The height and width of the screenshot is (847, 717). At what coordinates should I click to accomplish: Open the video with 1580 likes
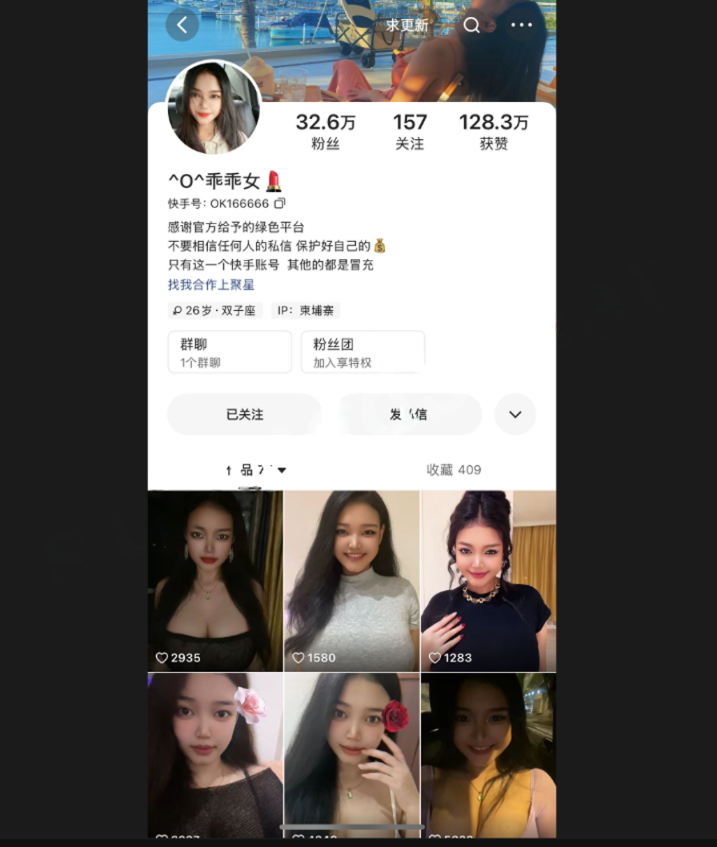coord(351,580)
